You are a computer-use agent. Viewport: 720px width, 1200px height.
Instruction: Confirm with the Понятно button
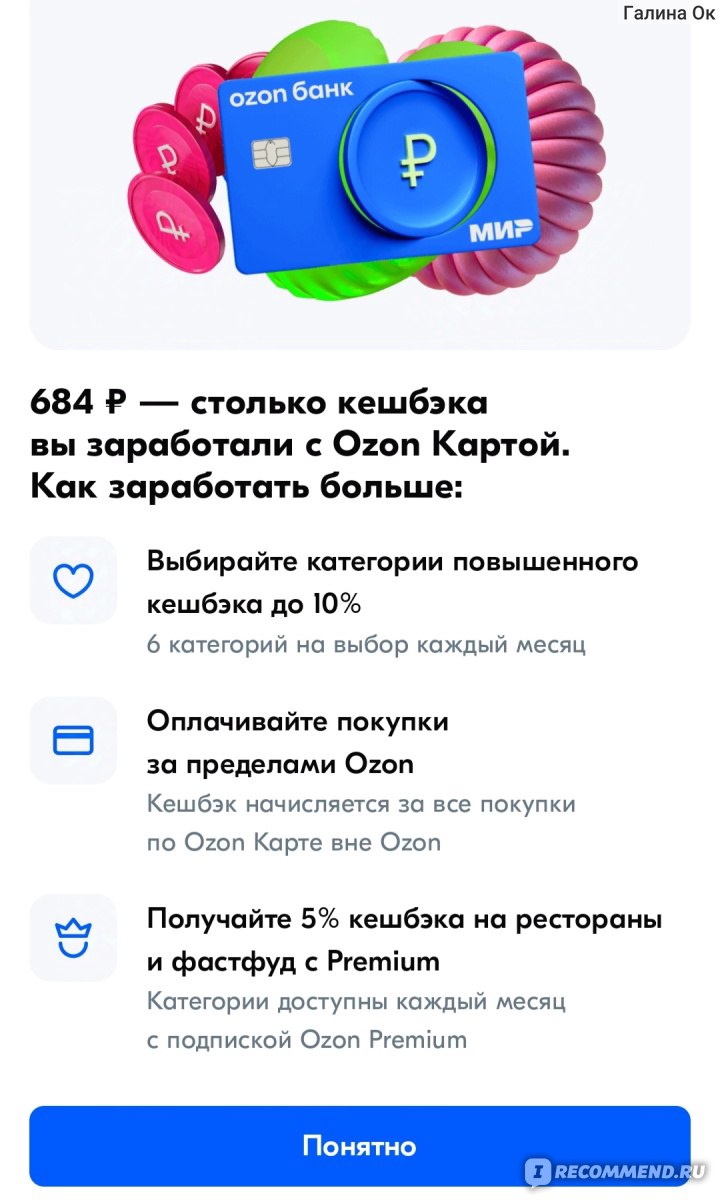(360, 1146)
